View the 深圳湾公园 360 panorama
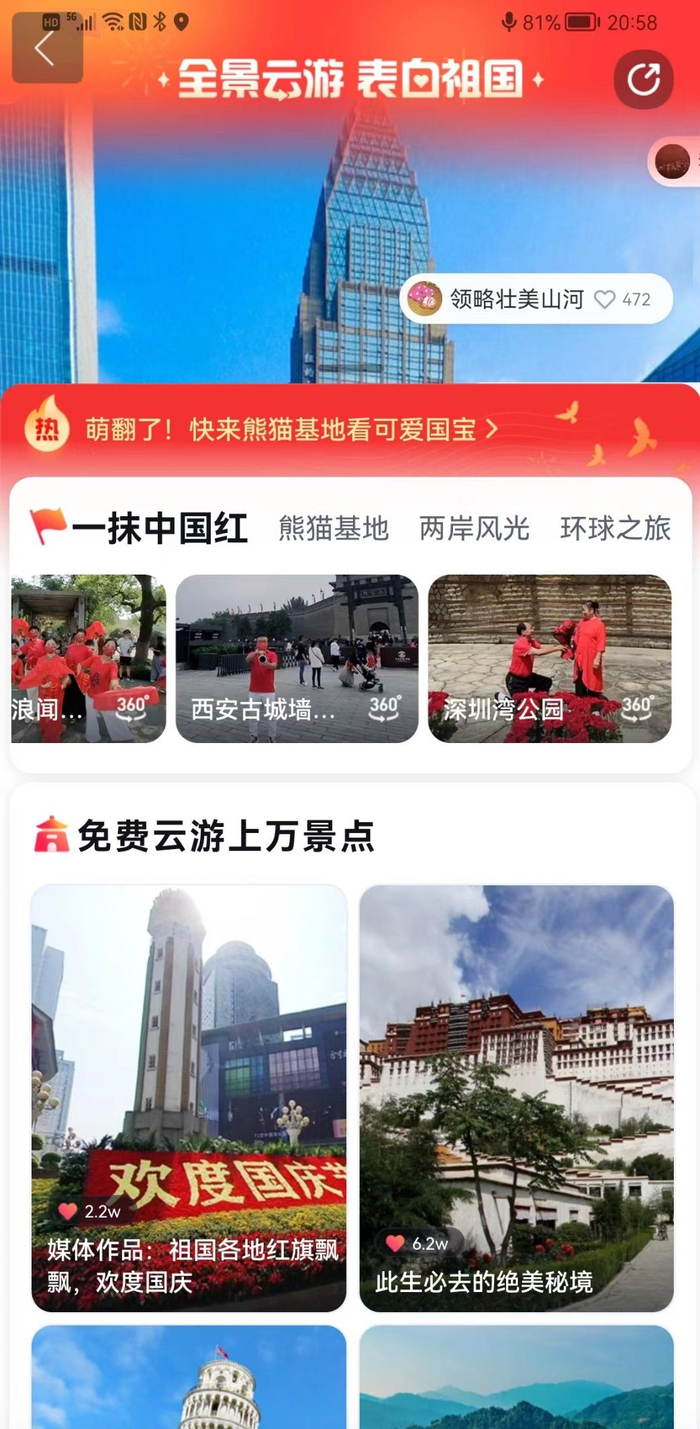 pos(549,658)
